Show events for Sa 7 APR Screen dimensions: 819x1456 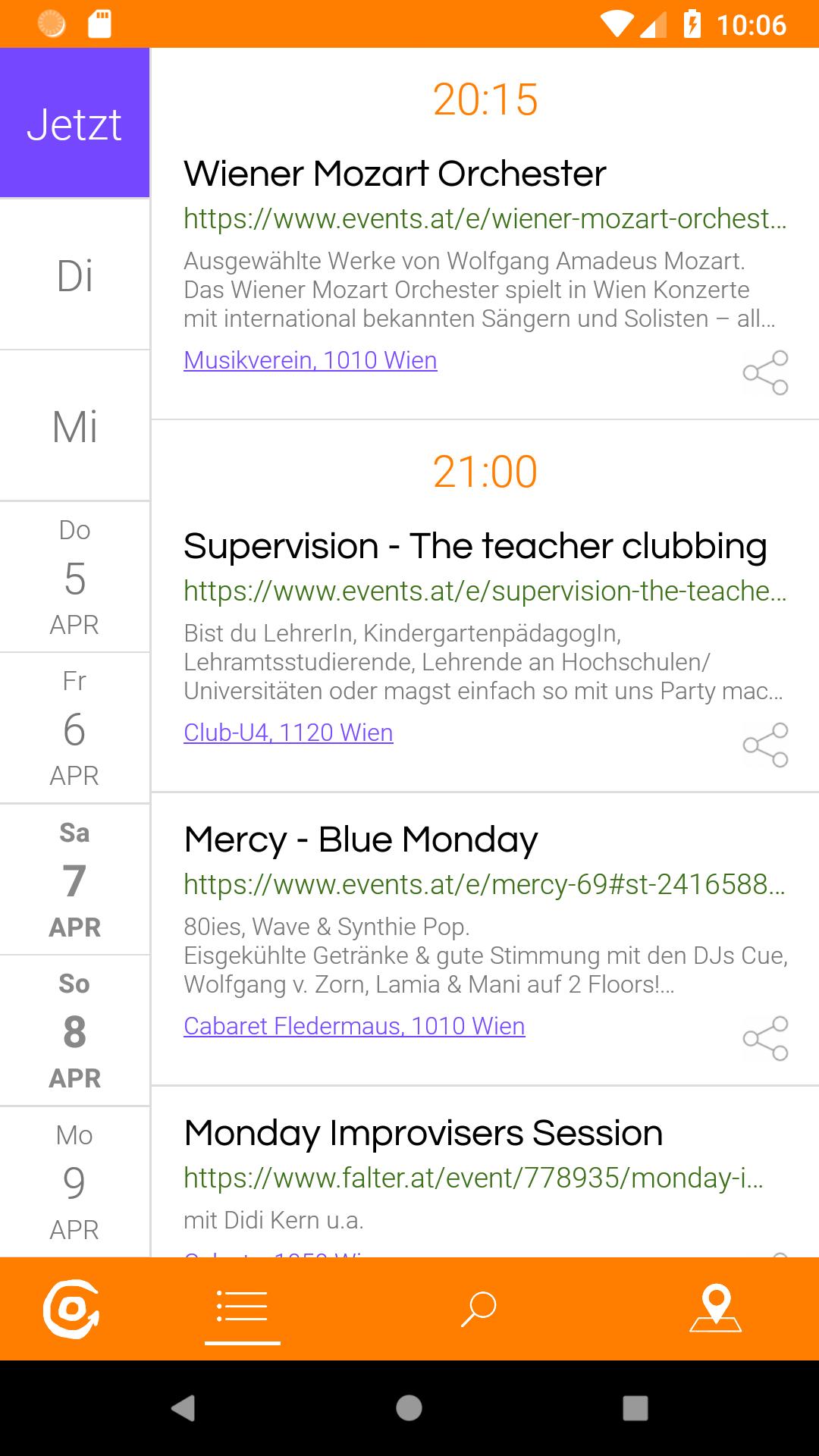[x=74, y=880]
